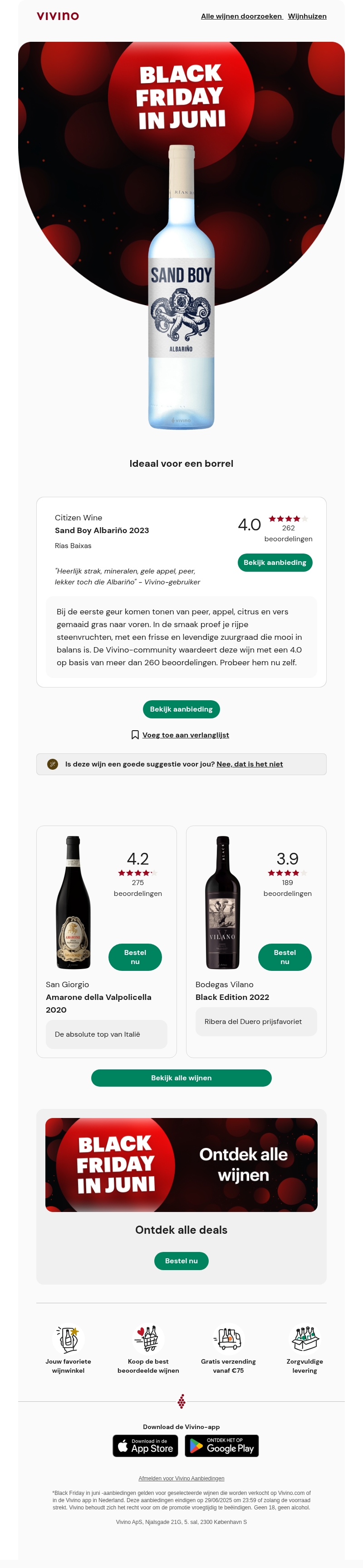Screen dimensions: 363x1568
Task: Open the 'Ontdek alle wijnen' Black Friday banner
Action: point(181,1164)
